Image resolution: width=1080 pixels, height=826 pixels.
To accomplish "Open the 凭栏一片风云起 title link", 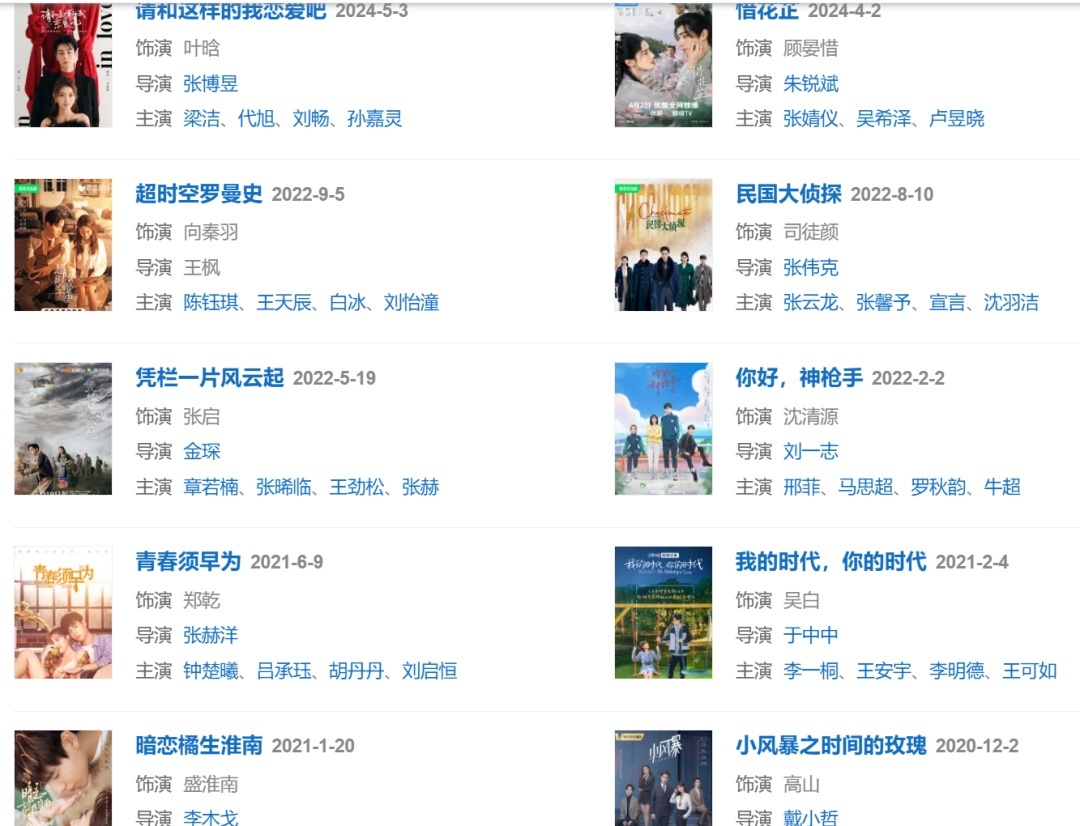I will (210, 378).
